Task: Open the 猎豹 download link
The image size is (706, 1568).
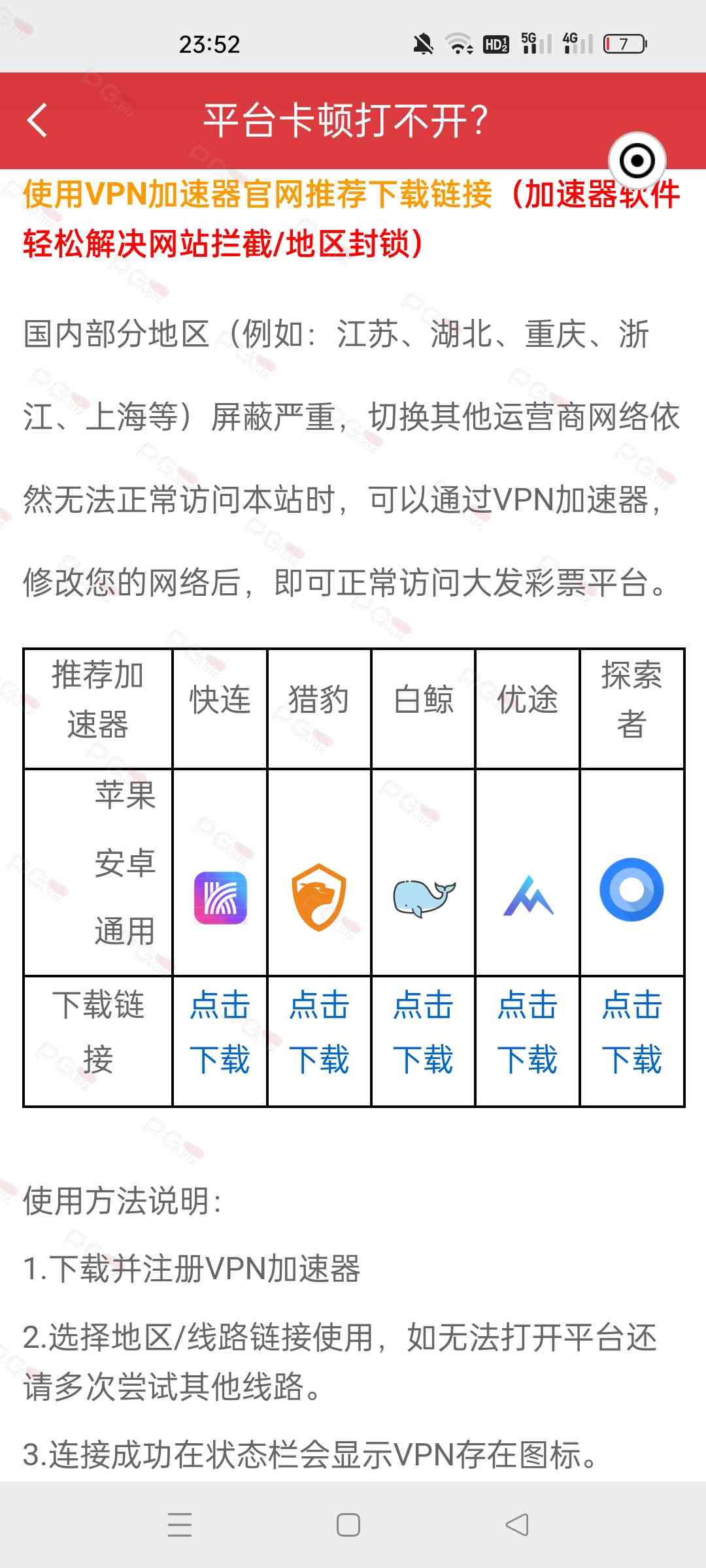Action: point(319,1032)
